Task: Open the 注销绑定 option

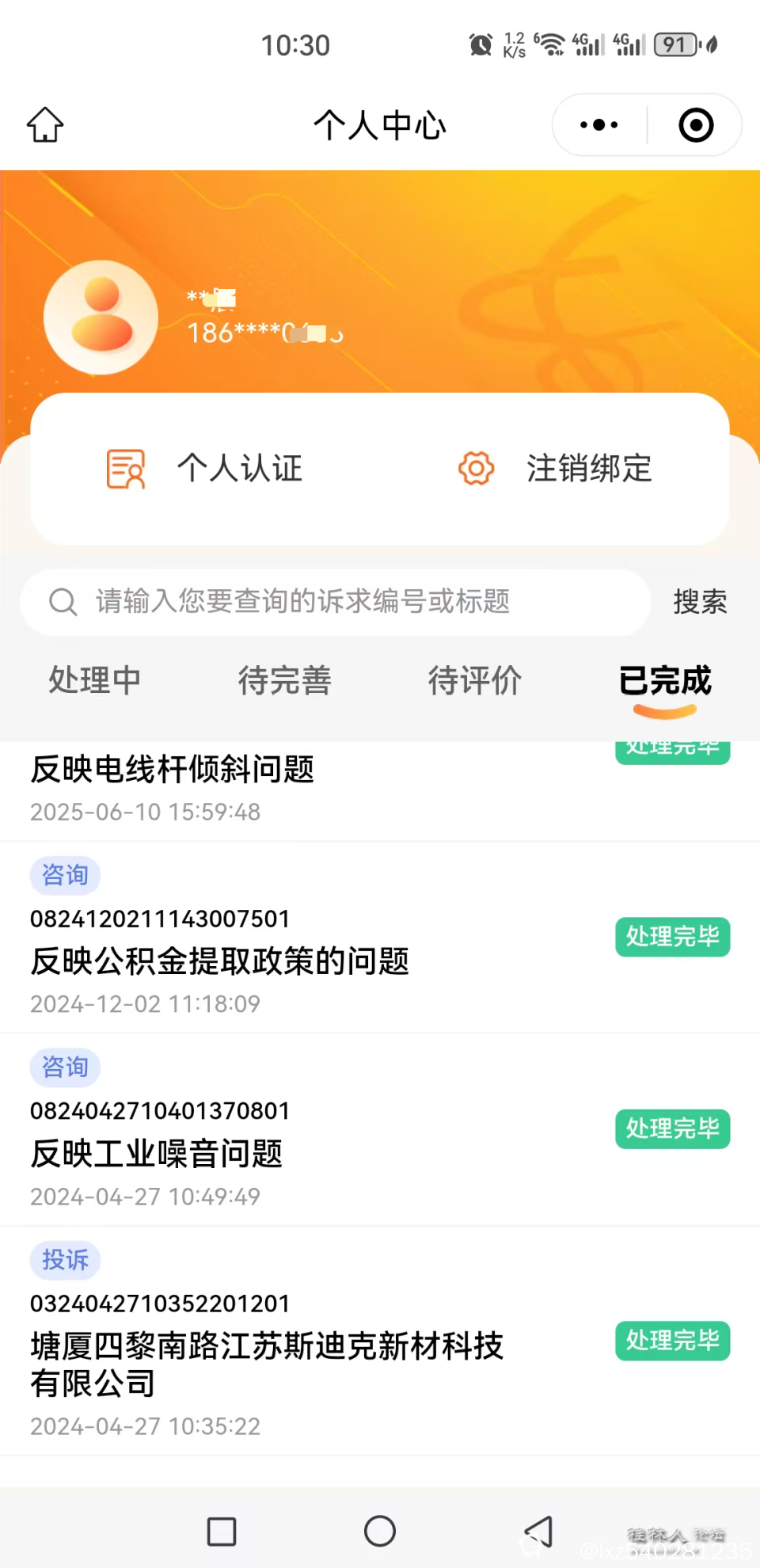Action: coord(587,469)
